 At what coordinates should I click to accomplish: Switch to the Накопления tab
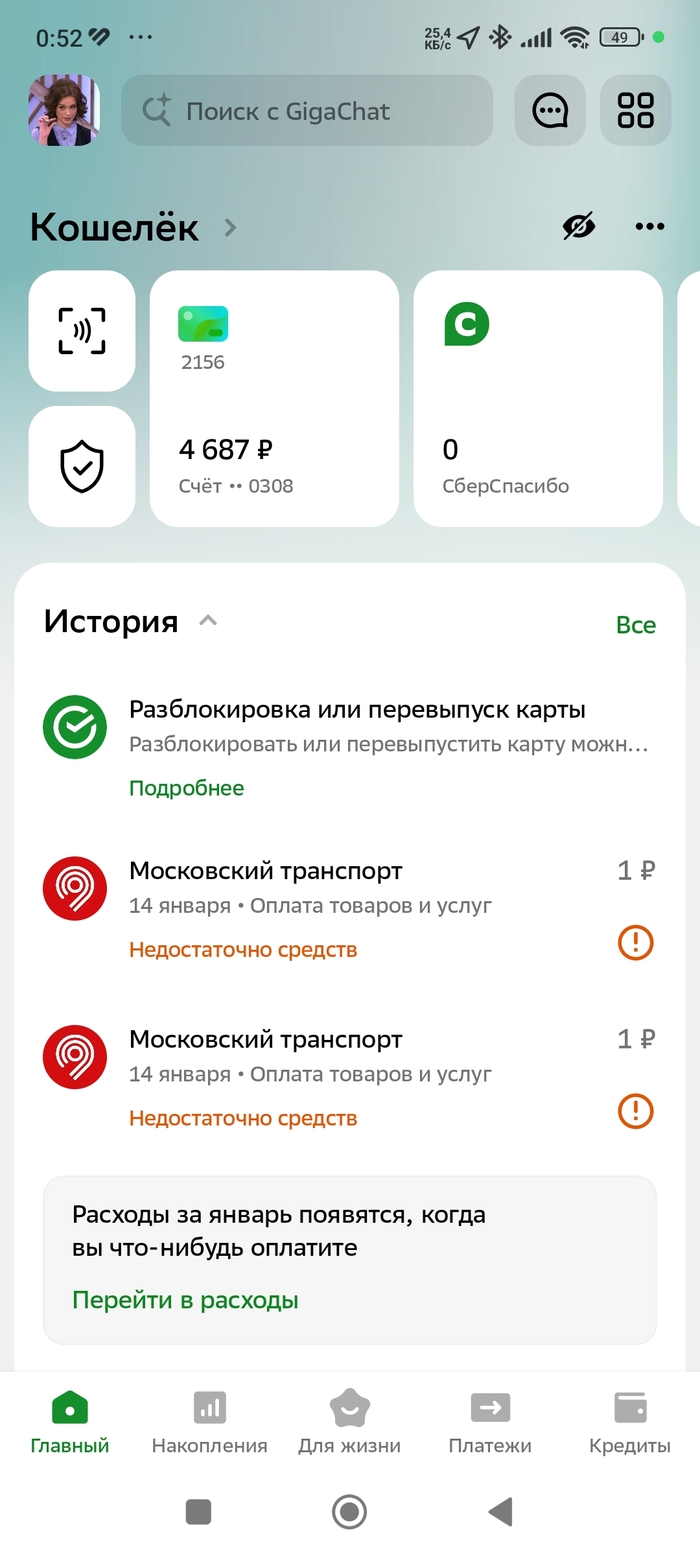click(210, 1421)
